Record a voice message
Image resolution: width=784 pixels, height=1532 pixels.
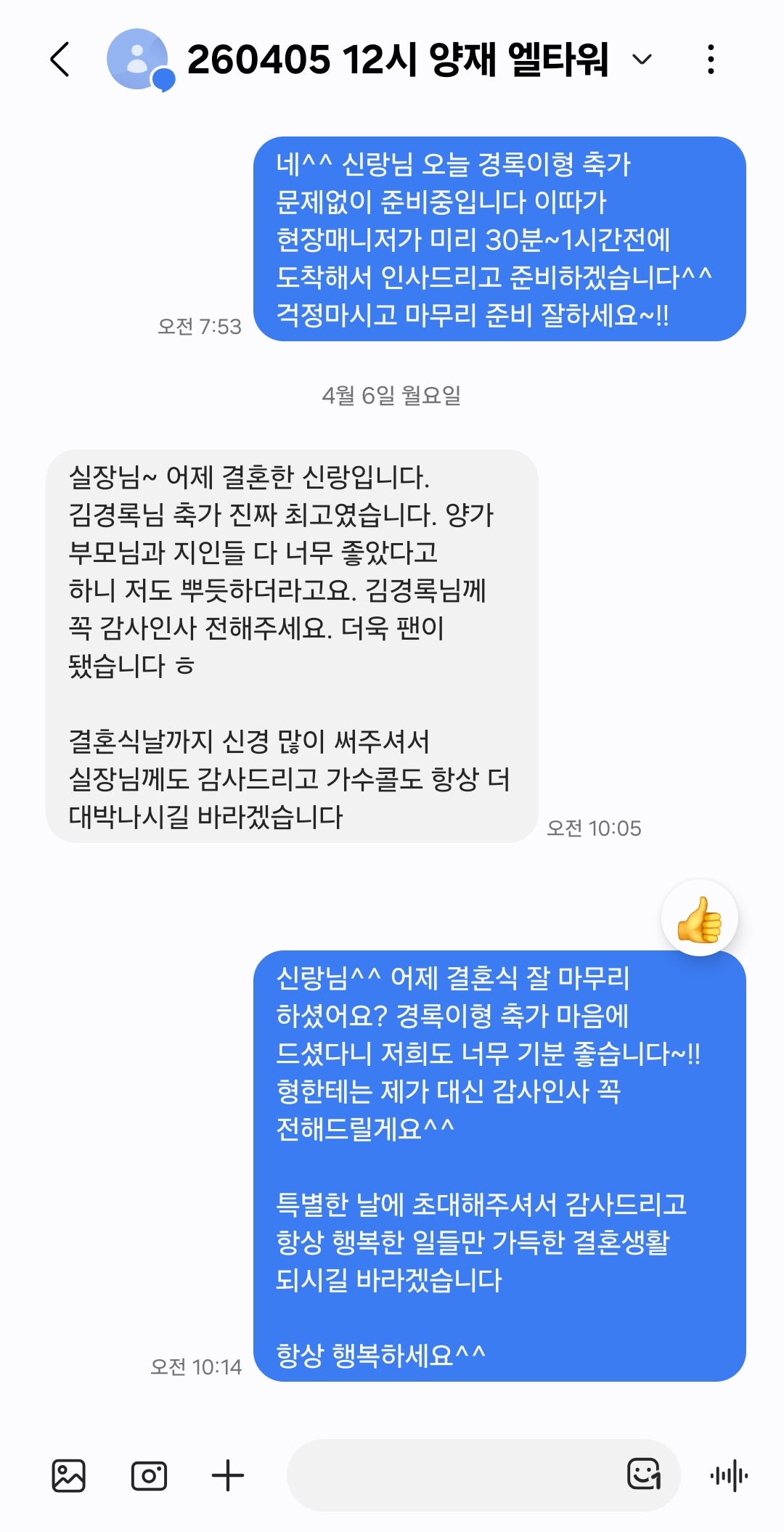(x=729, y=1475)
